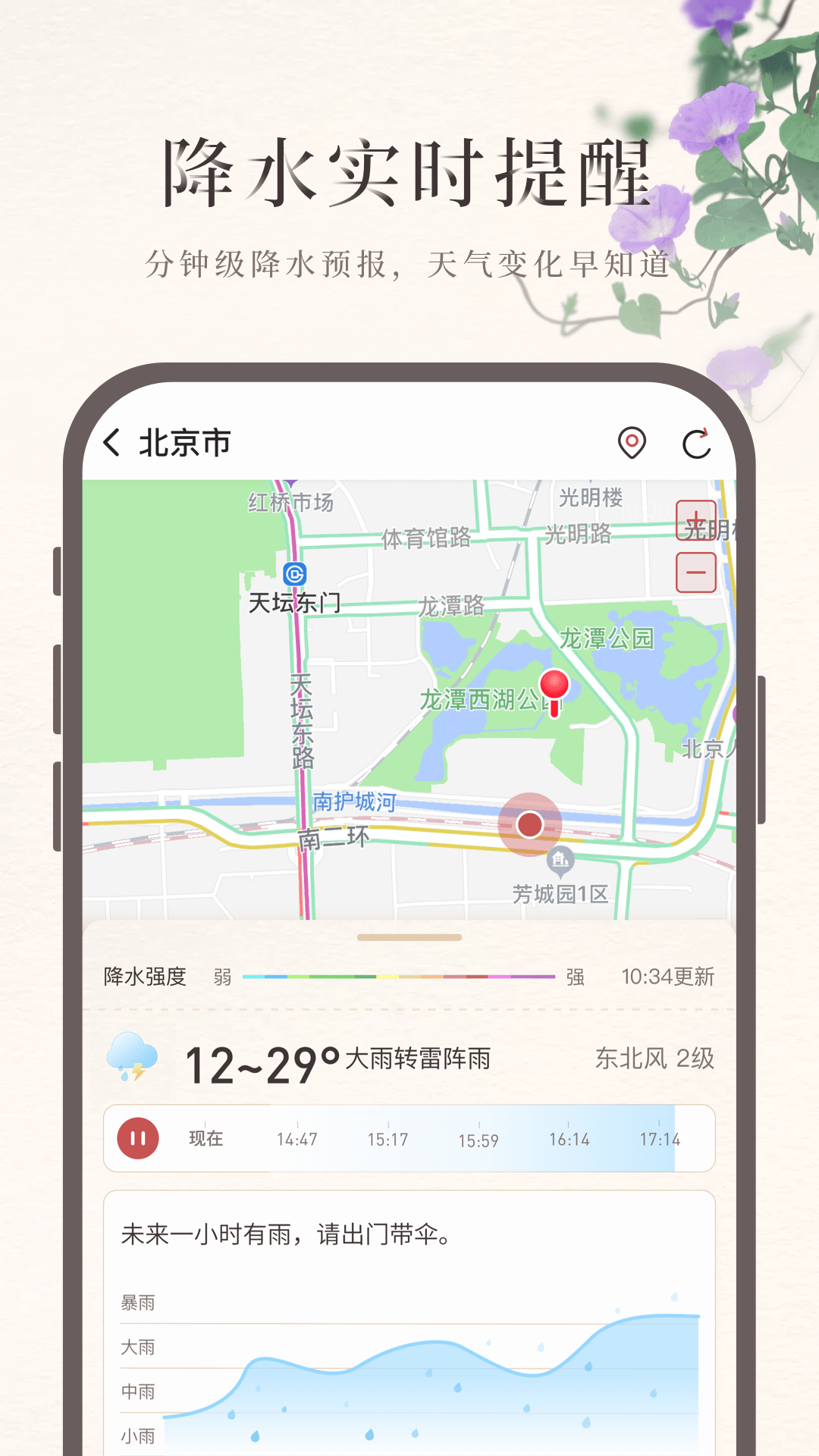Tap the locate-me pin icon in top bar
Viewport: 819px width, 1456px height.
click(x=632, y=442)
